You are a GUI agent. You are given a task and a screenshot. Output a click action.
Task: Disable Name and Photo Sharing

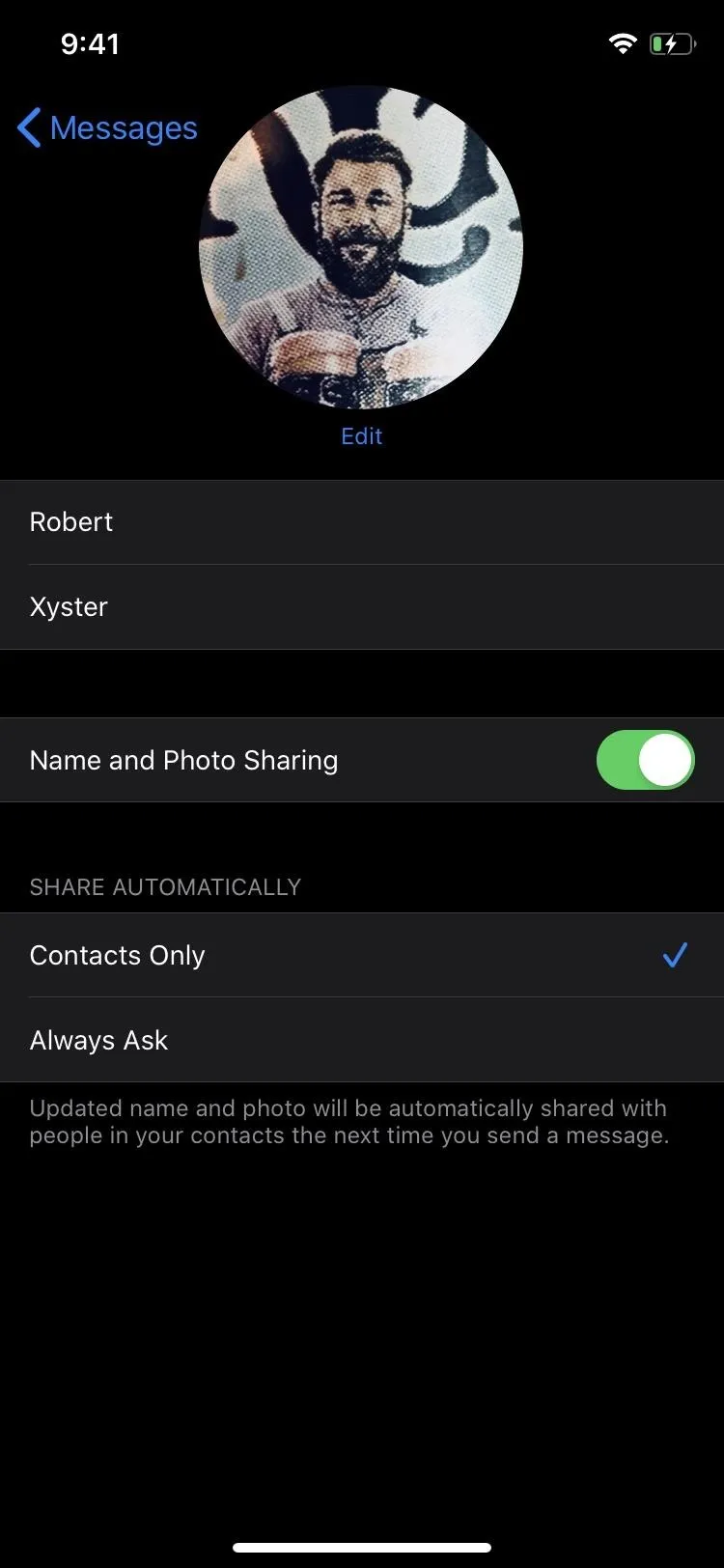[x=646, y=760]
